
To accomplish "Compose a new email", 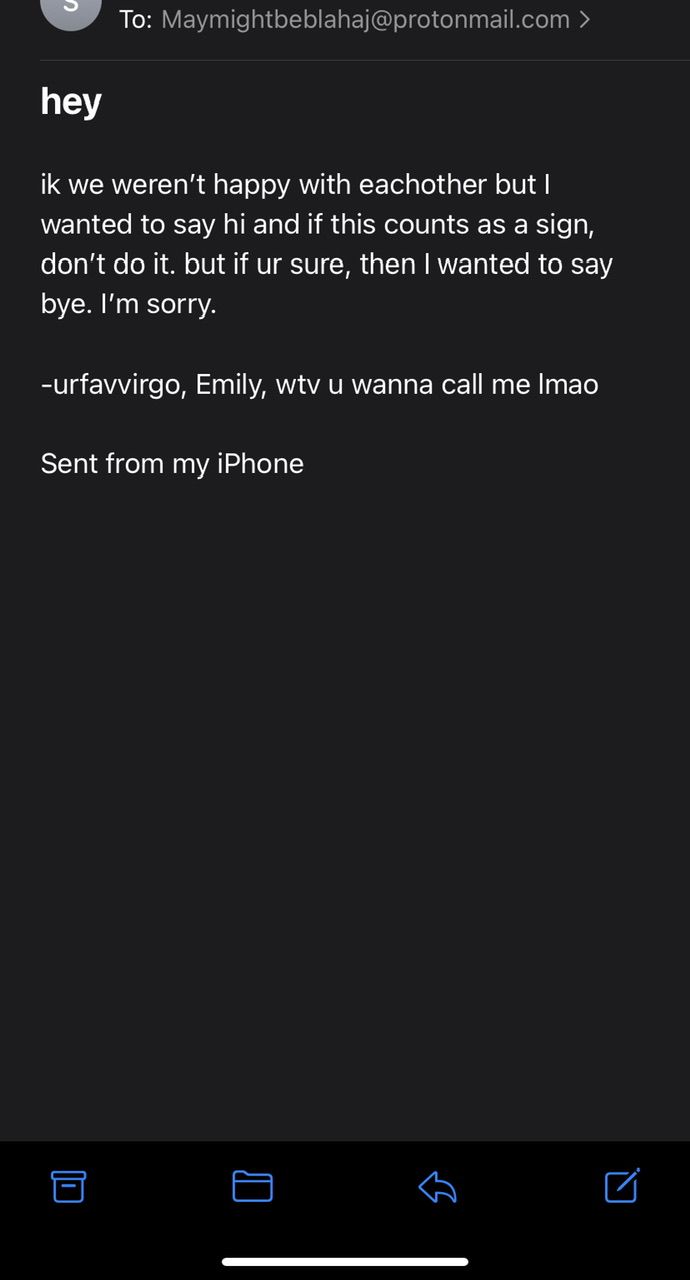I will coord(621,1186).
